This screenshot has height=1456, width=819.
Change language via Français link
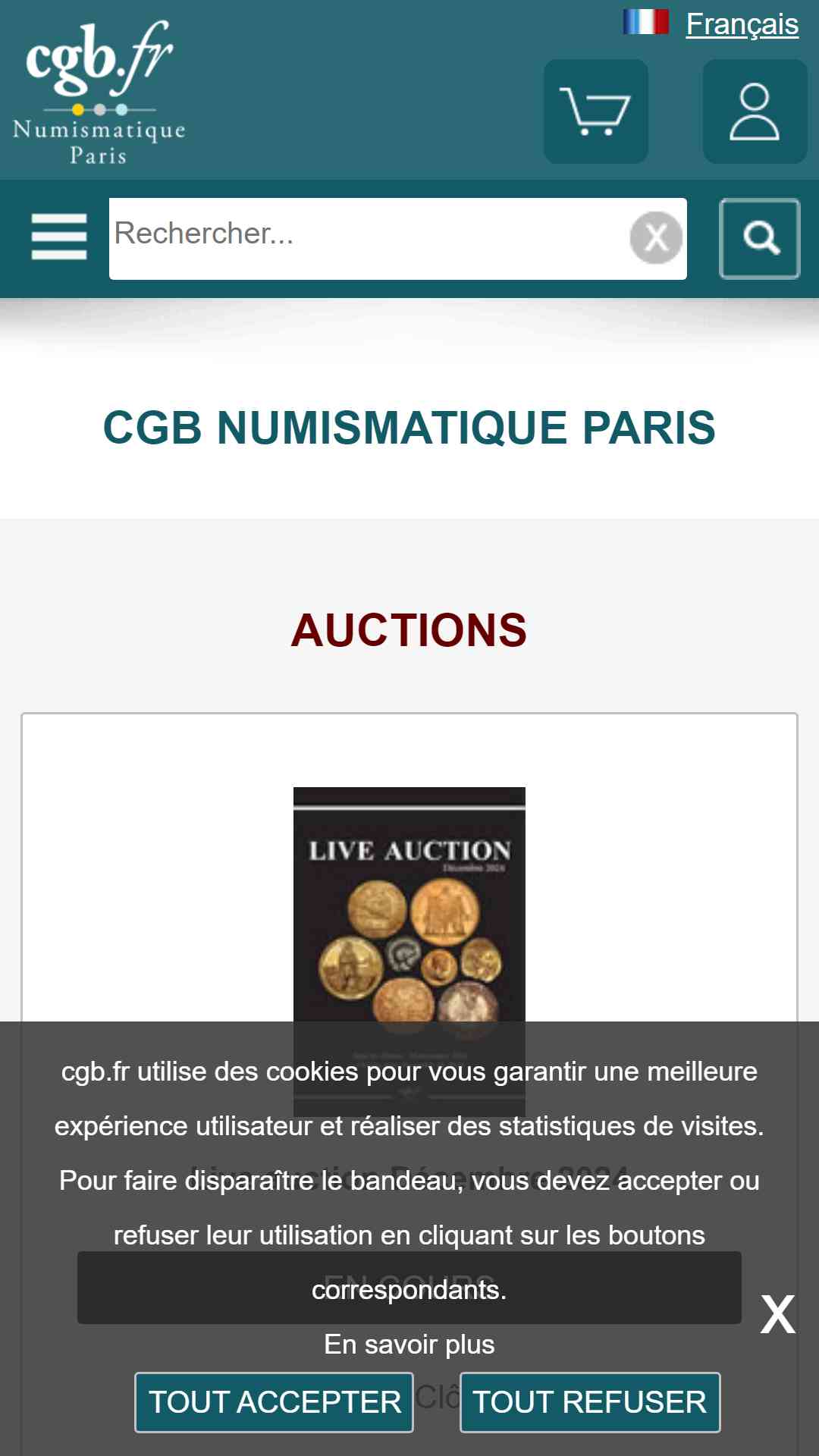tap(741, 24)
